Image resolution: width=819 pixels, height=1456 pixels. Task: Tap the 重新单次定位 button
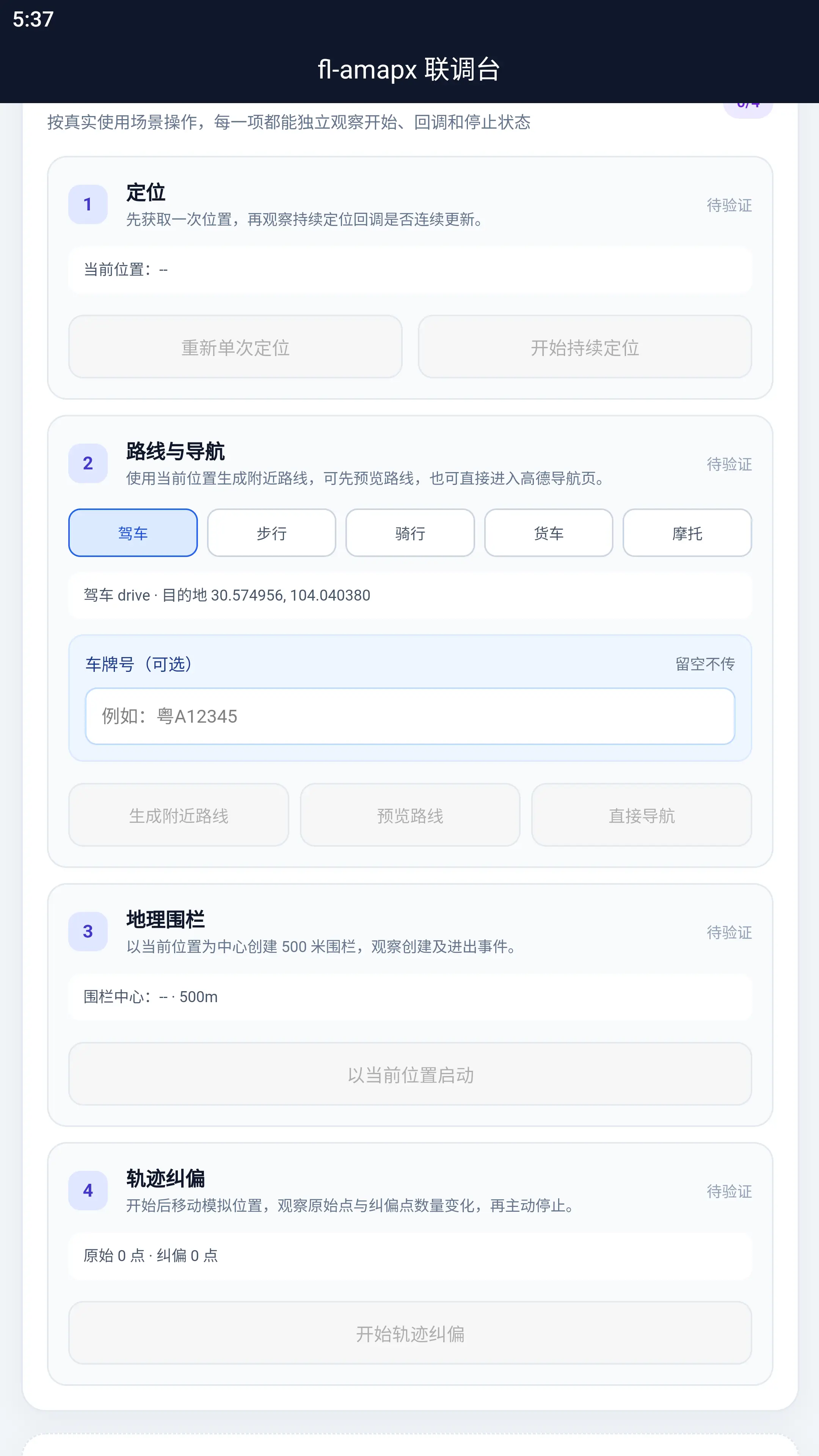point(235,347)
